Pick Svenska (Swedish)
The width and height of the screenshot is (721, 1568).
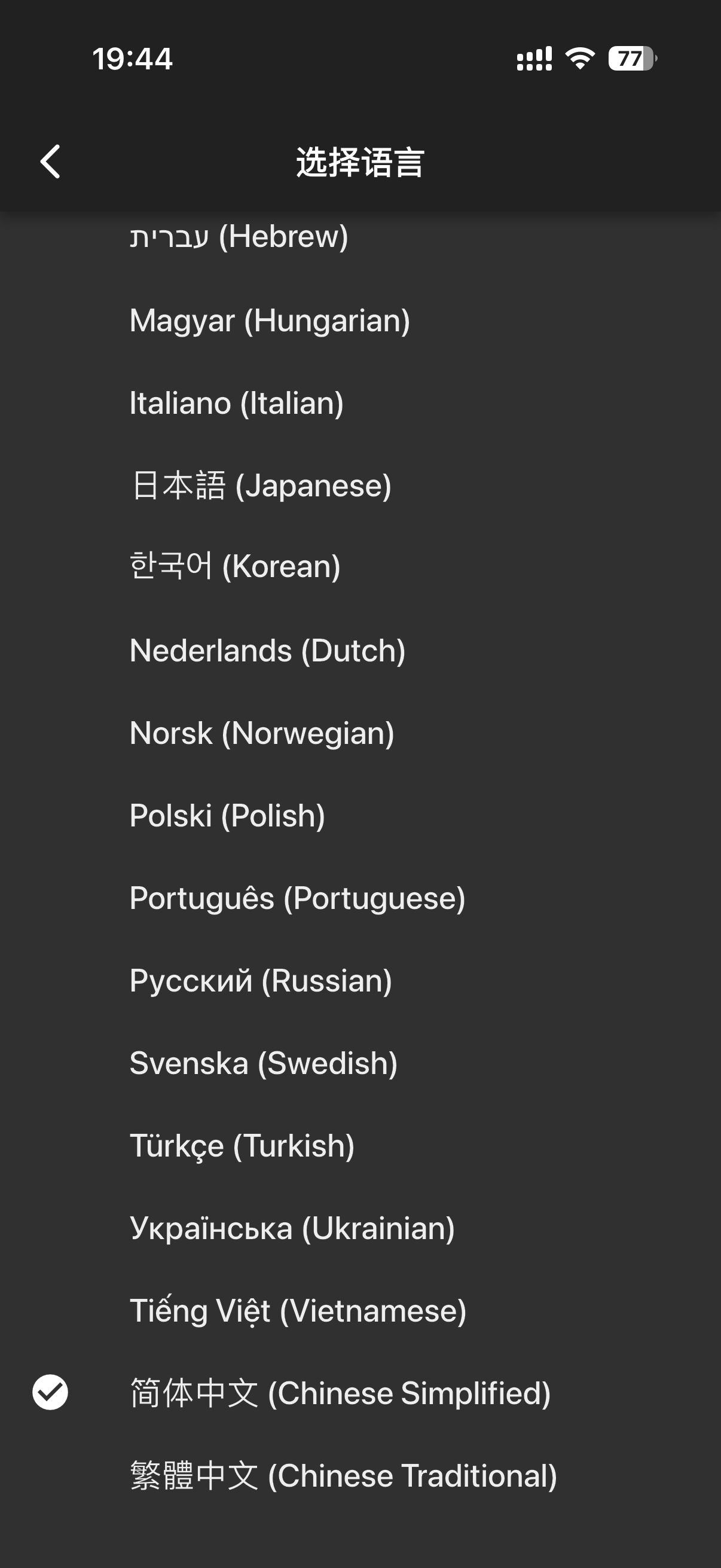tap(264, 1063)
